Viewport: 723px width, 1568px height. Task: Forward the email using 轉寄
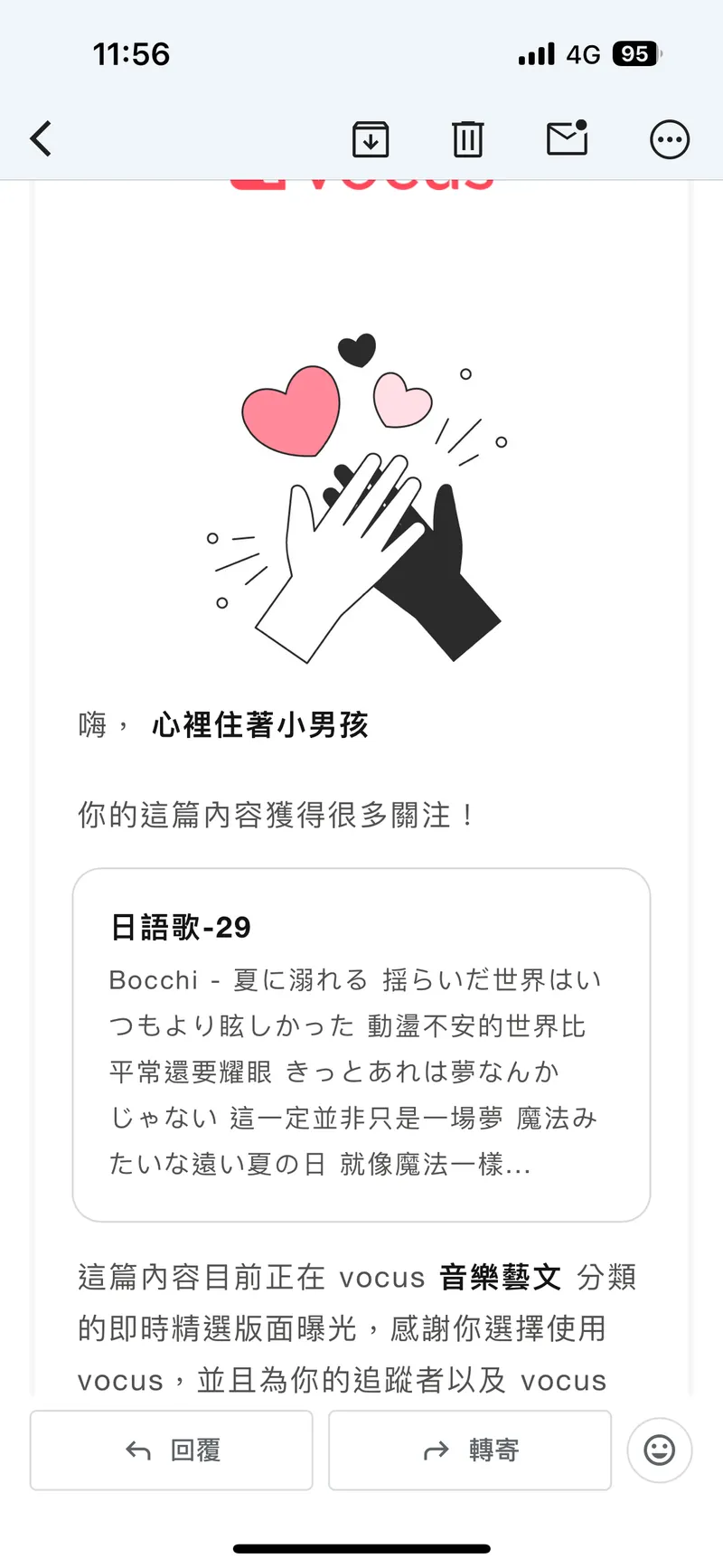470,1450
